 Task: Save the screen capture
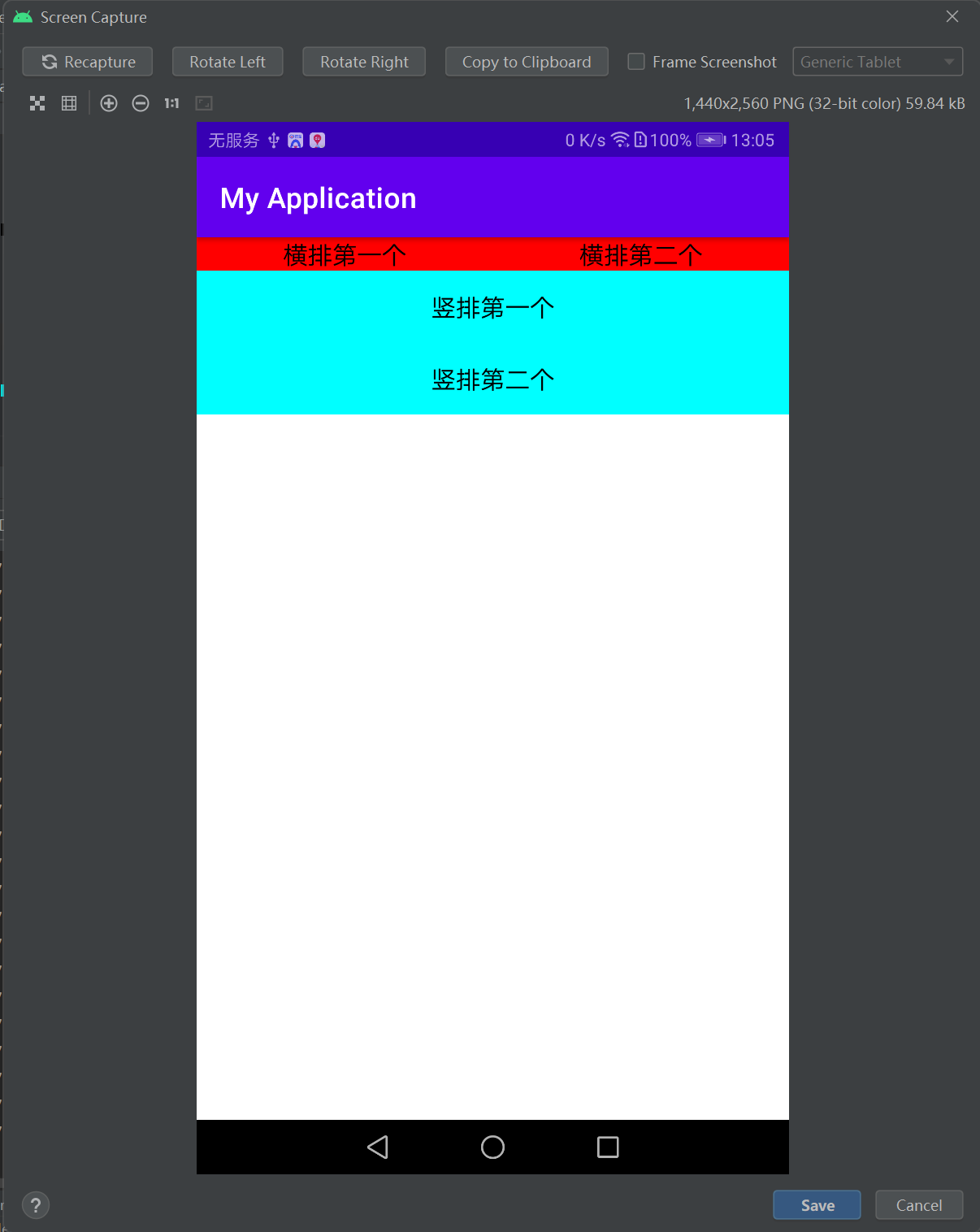(x=817, y=1205)
